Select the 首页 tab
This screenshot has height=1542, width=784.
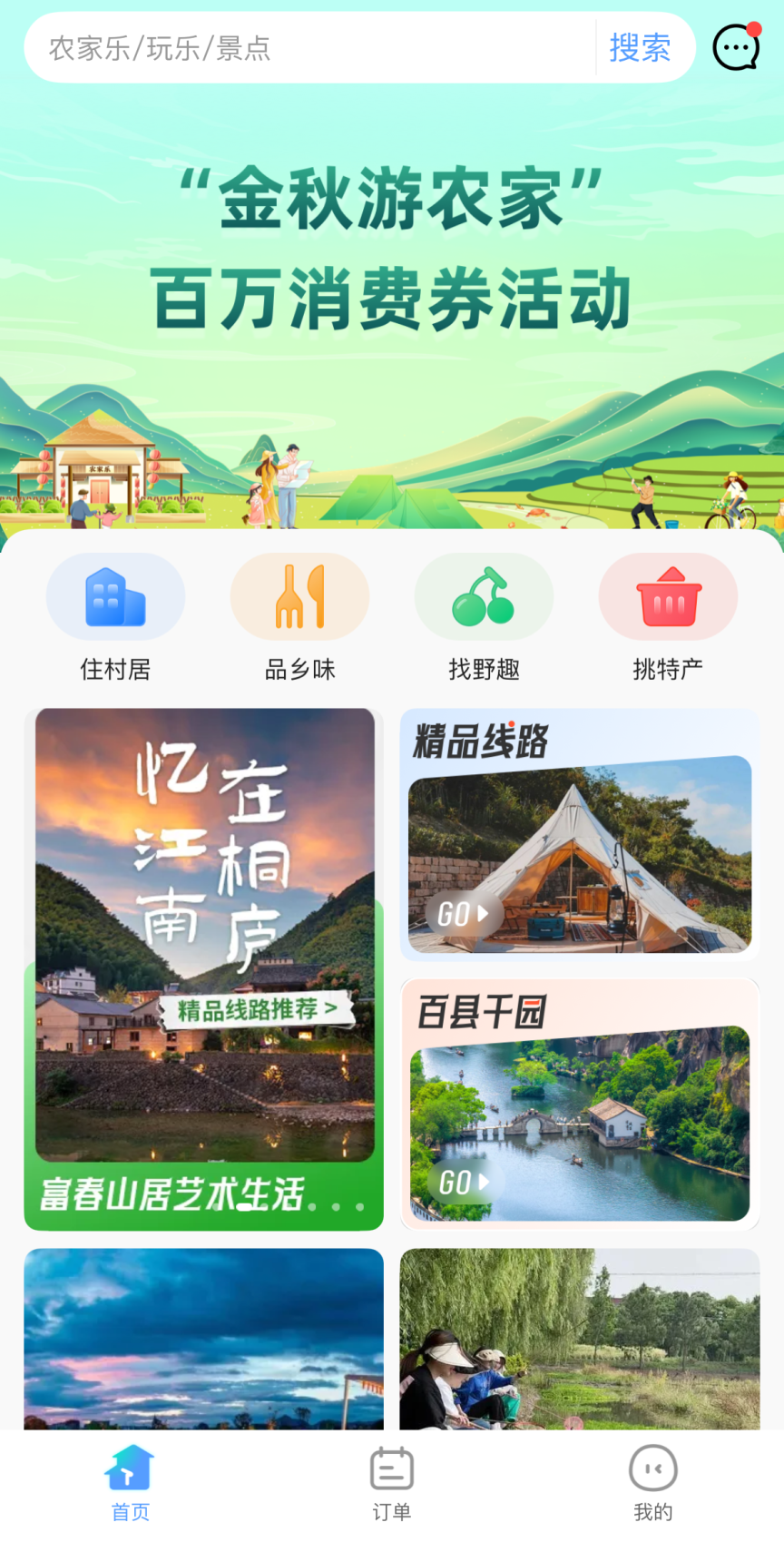[x=131, y=1483]
